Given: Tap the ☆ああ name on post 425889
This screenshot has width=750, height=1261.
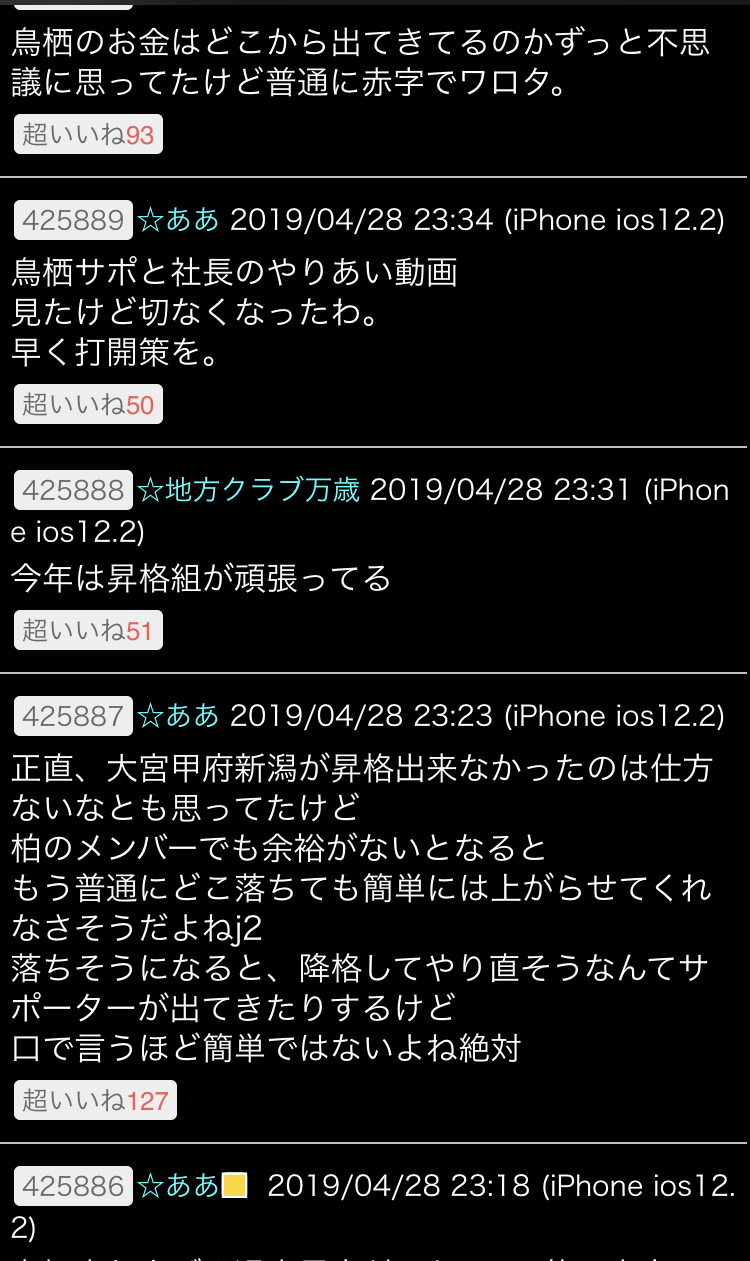Looking at the screenshot, I should [178, 220].
